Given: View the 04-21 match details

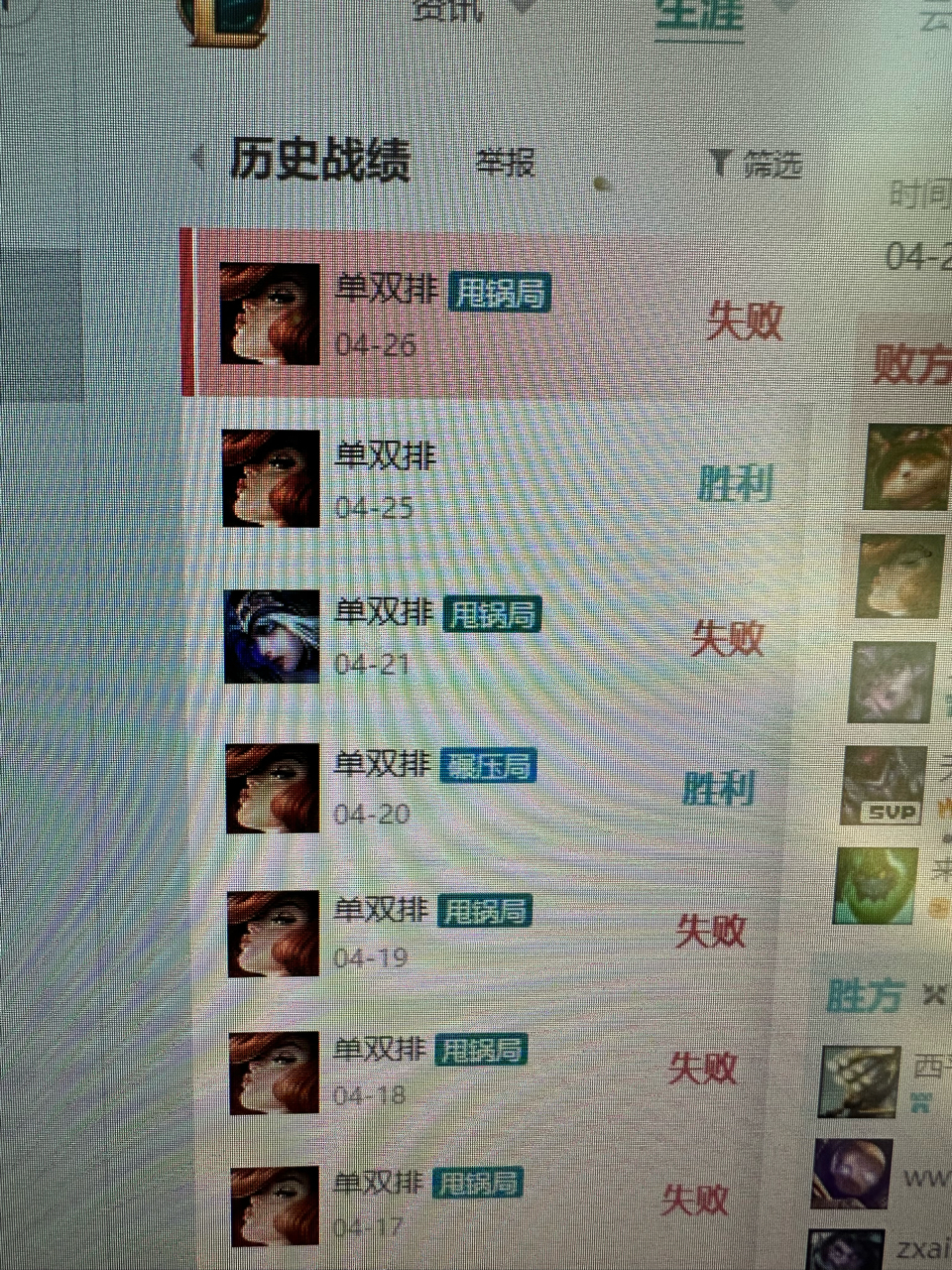Looking at the screenshot, I should (496, 635).
